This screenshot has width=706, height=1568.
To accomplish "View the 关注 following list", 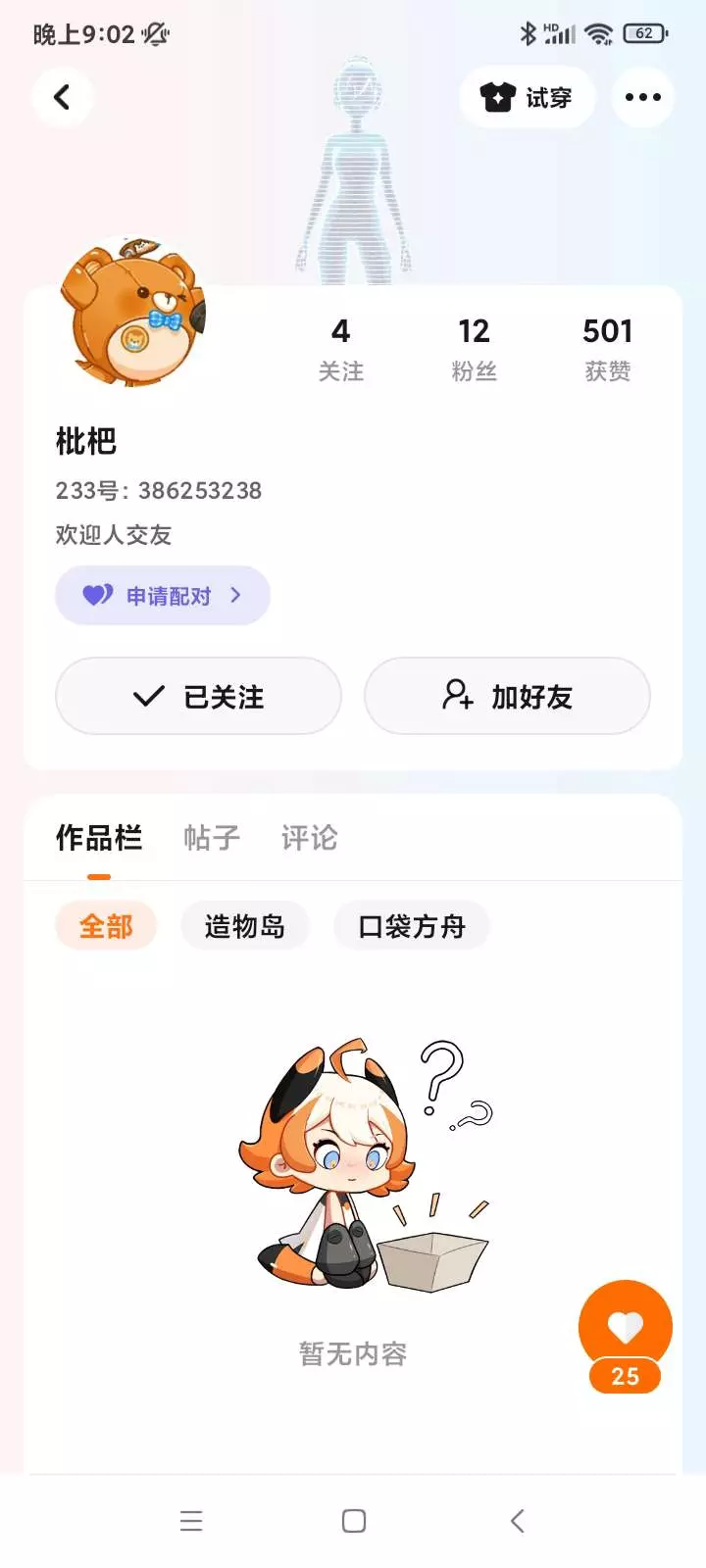I will pyautogui.click(x=340, y=349).
